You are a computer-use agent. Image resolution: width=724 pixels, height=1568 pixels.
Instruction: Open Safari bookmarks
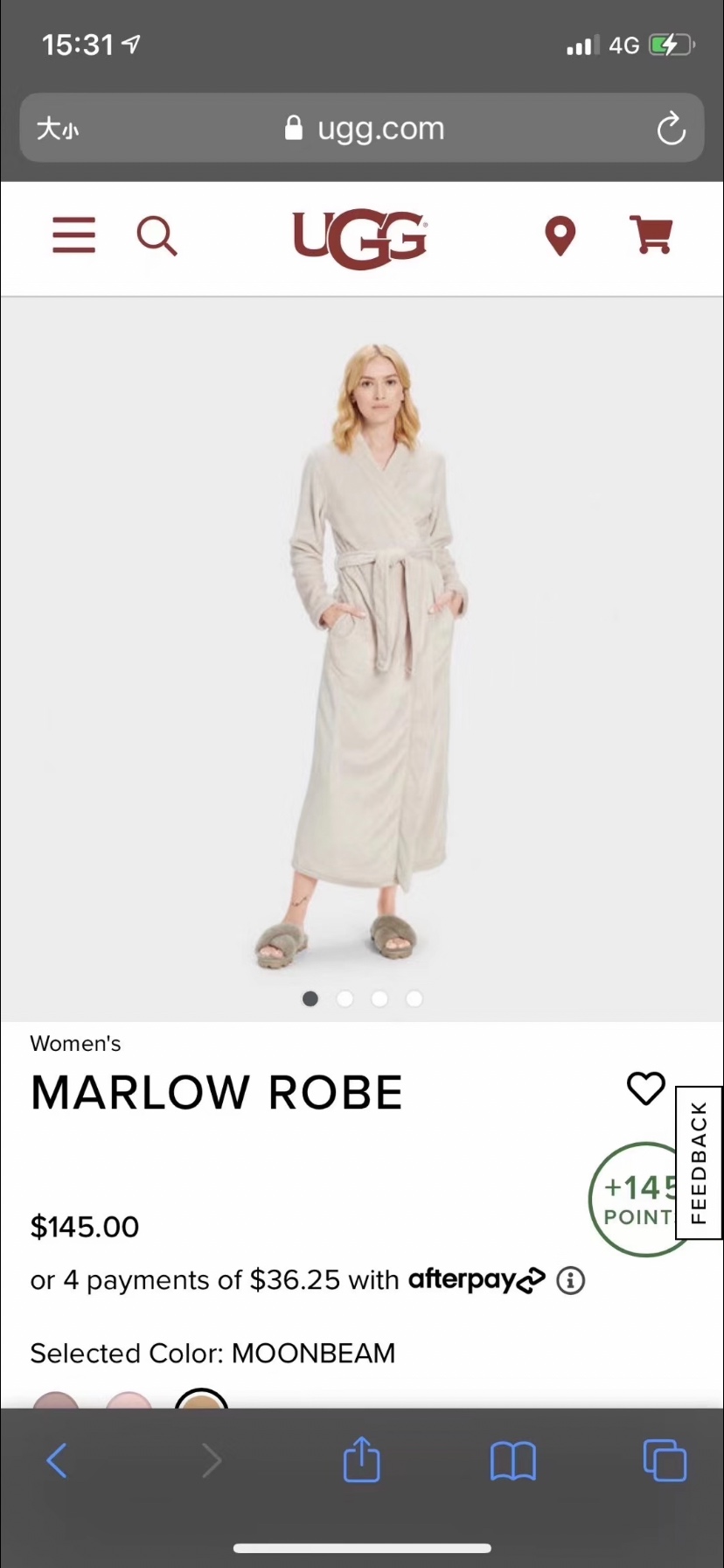coord(512,1460)
